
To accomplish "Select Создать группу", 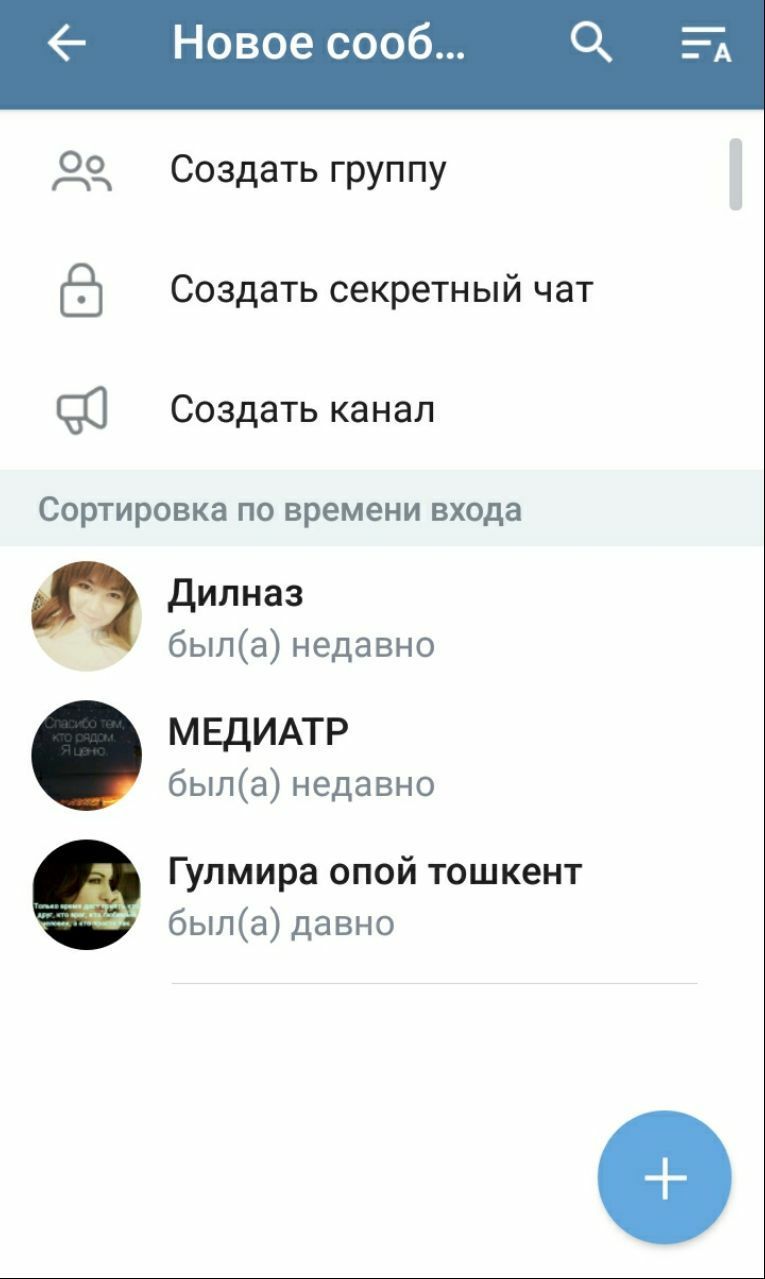I will pos(308,170).
